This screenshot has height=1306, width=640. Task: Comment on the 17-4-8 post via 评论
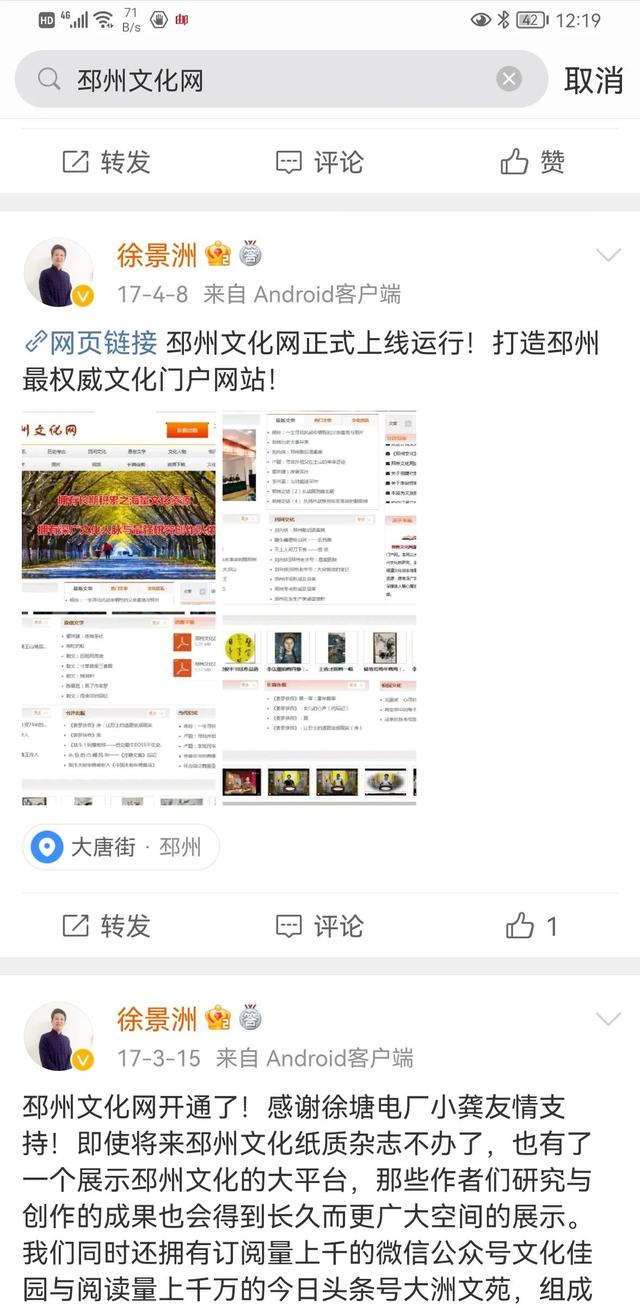click(x=320, y=926)
